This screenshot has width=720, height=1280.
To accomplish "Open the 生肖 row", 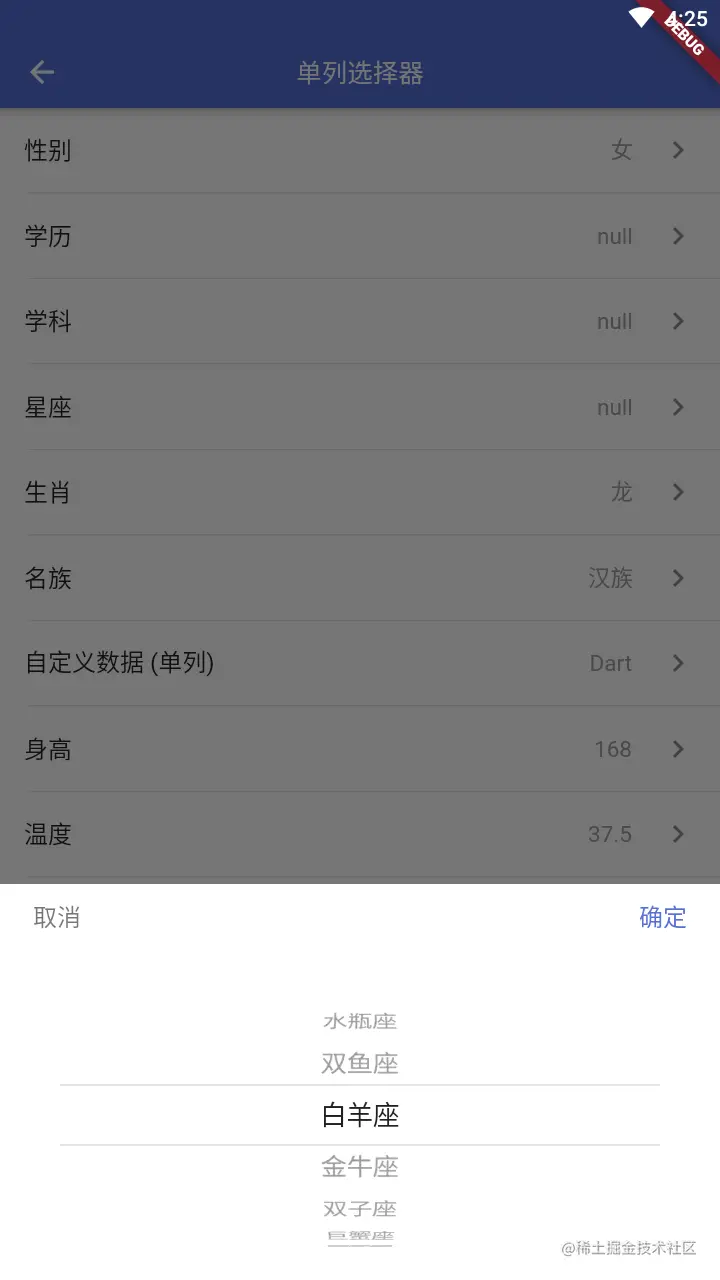I will click(360, 493).
